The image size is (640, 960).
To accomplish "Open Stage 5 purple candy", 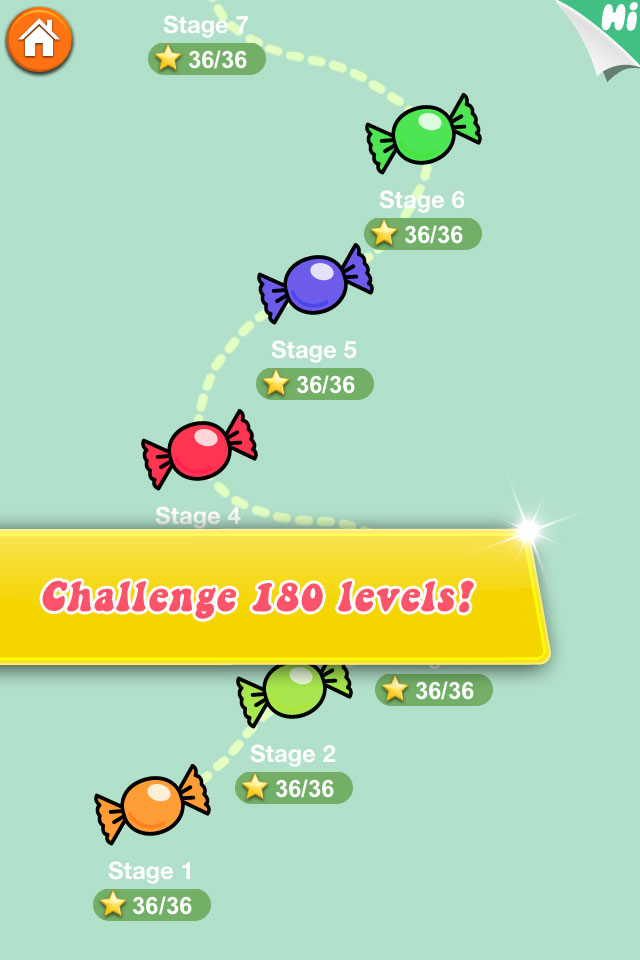I will pyautogui.click(x=315, y=284).
